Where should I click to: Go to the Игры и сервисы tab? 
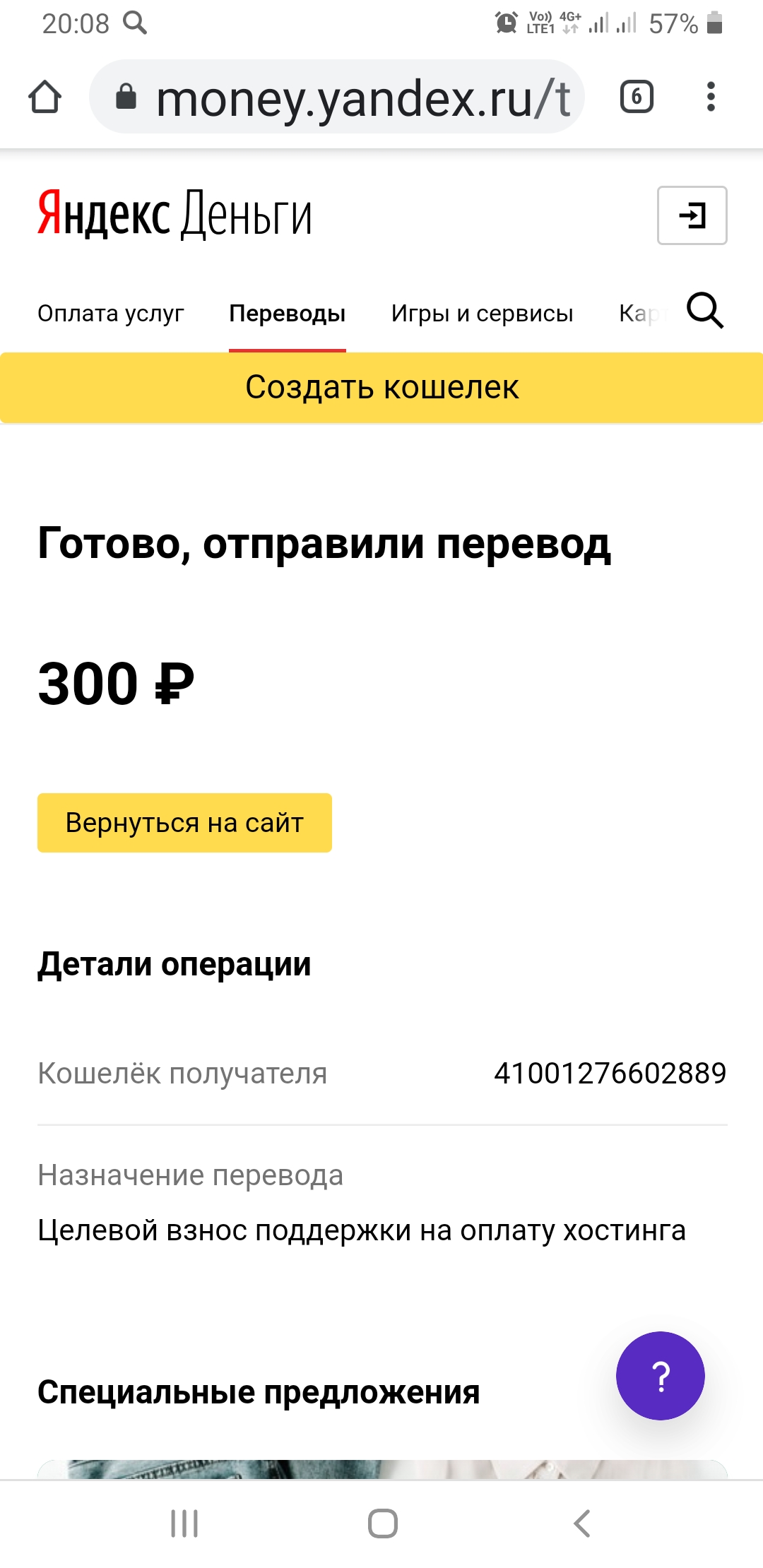[482, 313]
